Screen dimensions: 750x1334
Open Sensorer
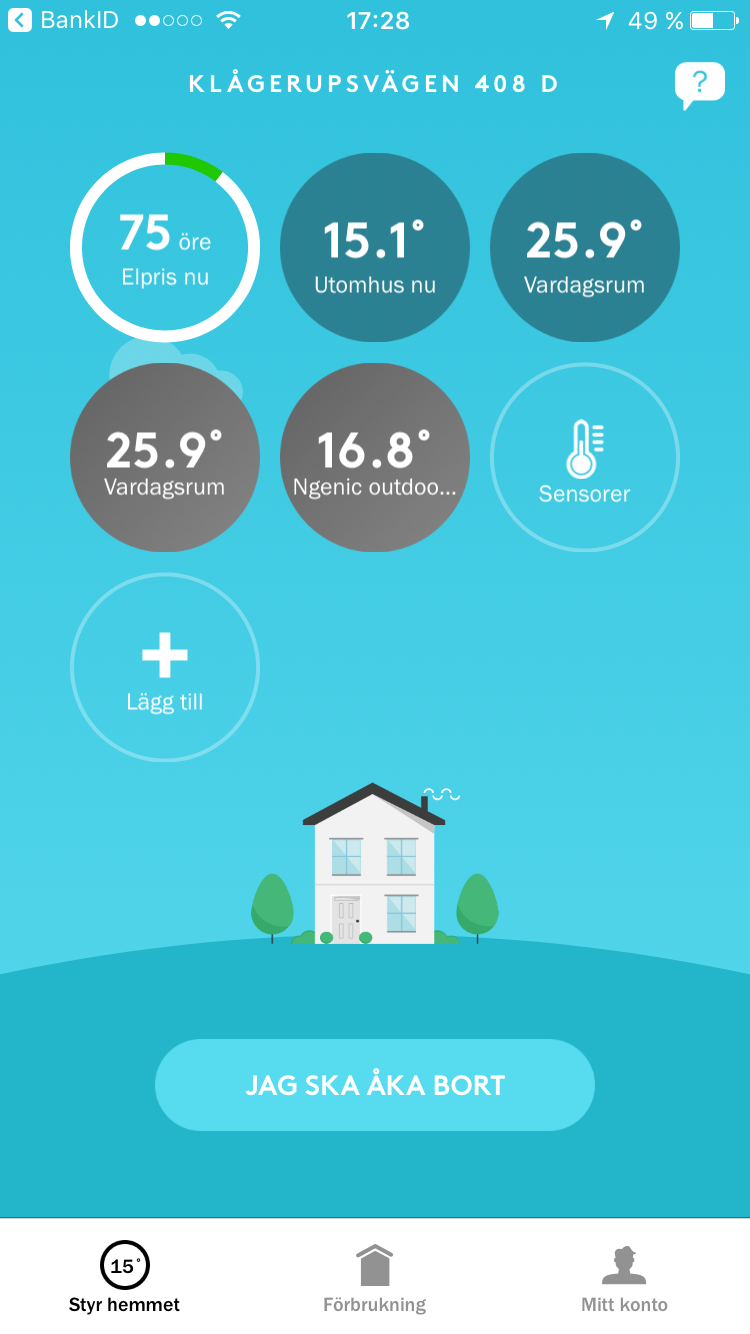coord(585,458)
